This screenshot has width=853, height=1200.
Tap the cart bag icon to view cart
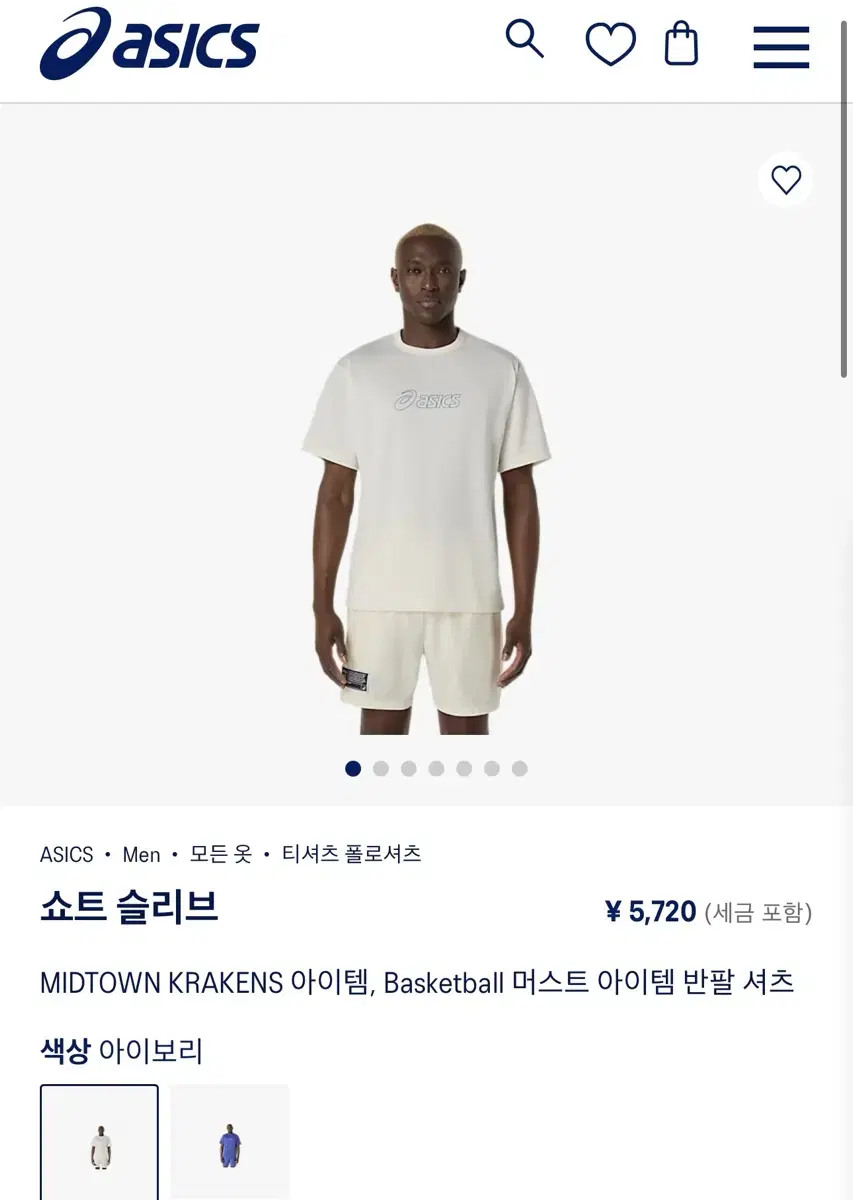[x=681, y=43]
